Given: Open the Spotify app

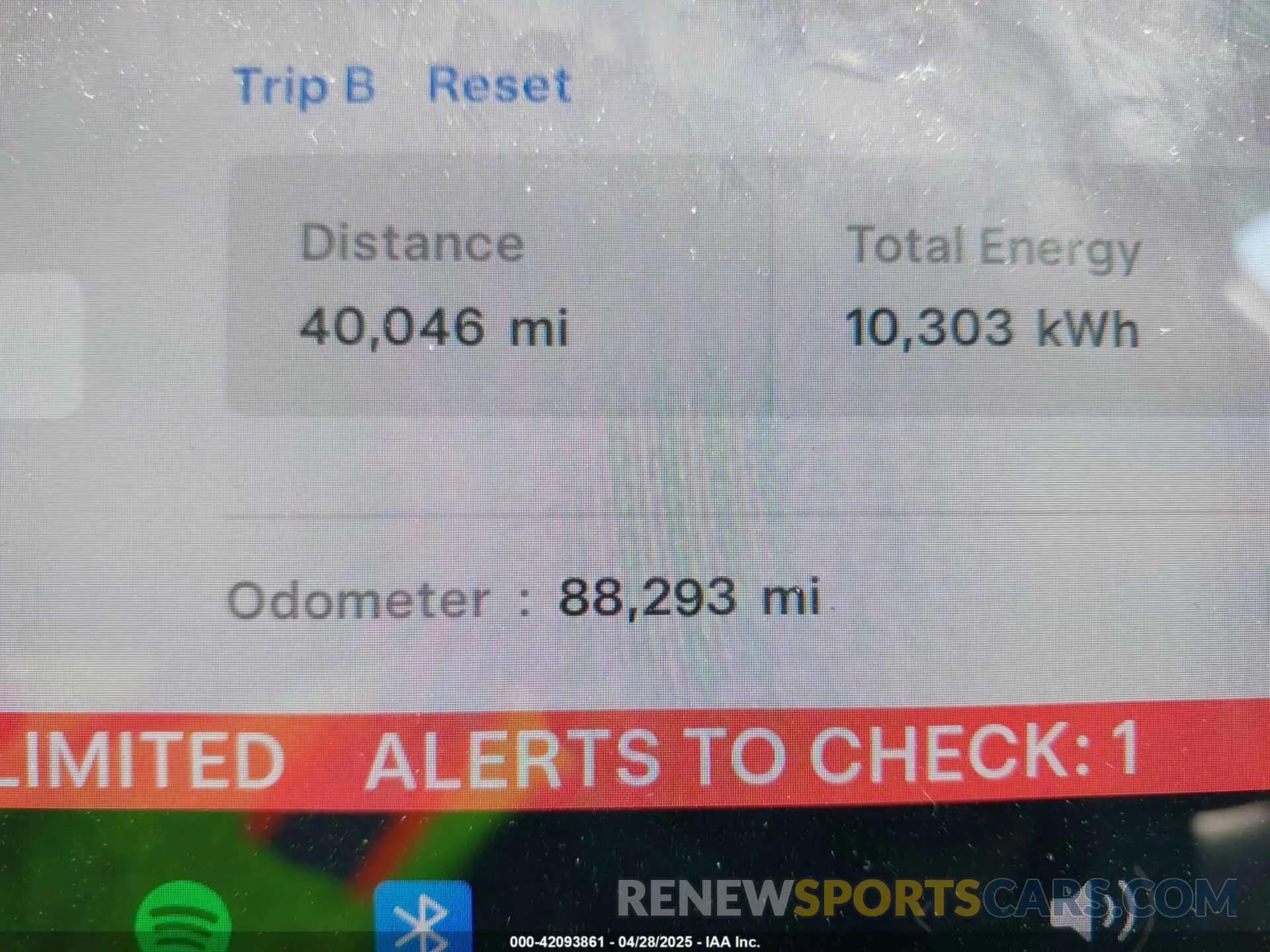Looking at the screenshot, I should pyautogui.click(x=183, y=919).
